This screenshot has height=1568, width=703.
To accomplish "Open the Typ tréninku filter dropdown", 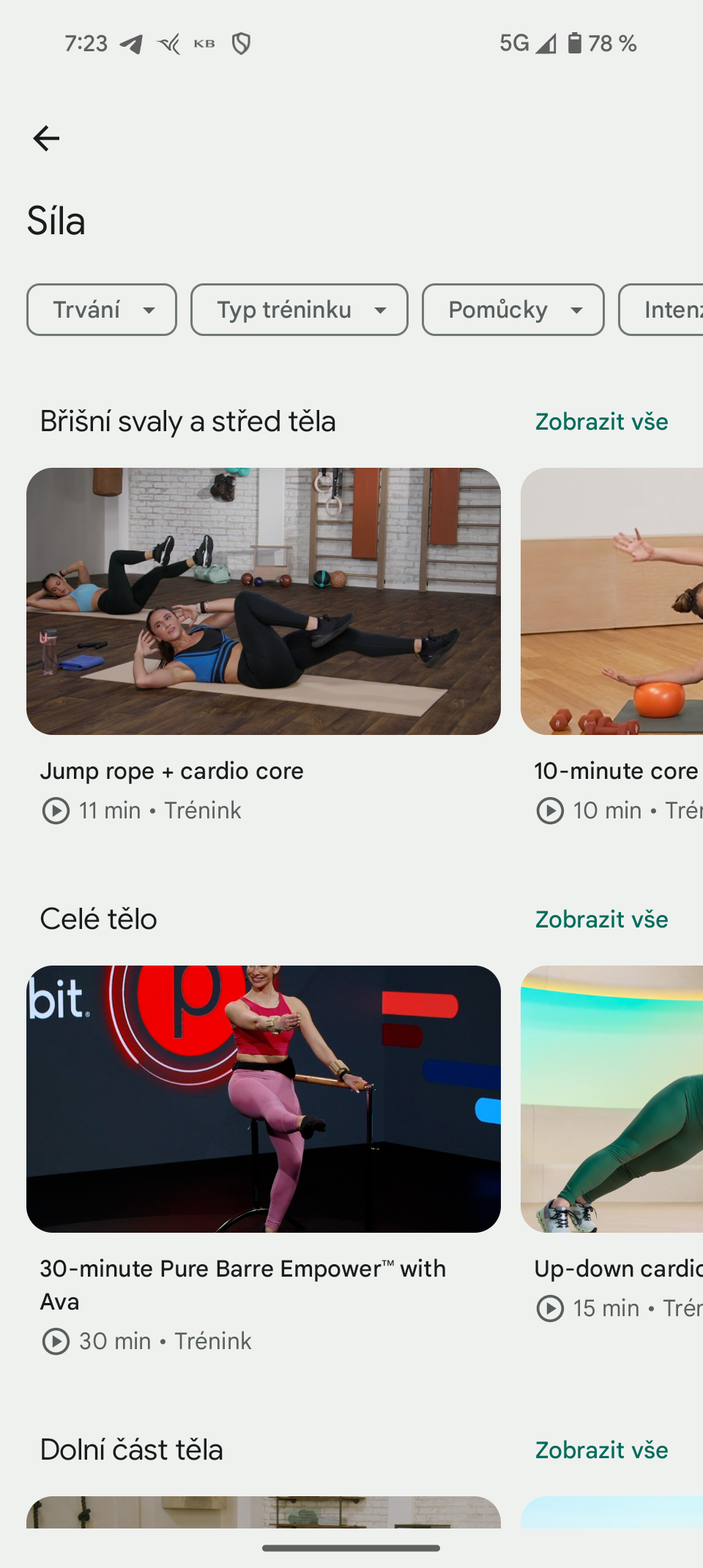I will [x=299, y=310].
